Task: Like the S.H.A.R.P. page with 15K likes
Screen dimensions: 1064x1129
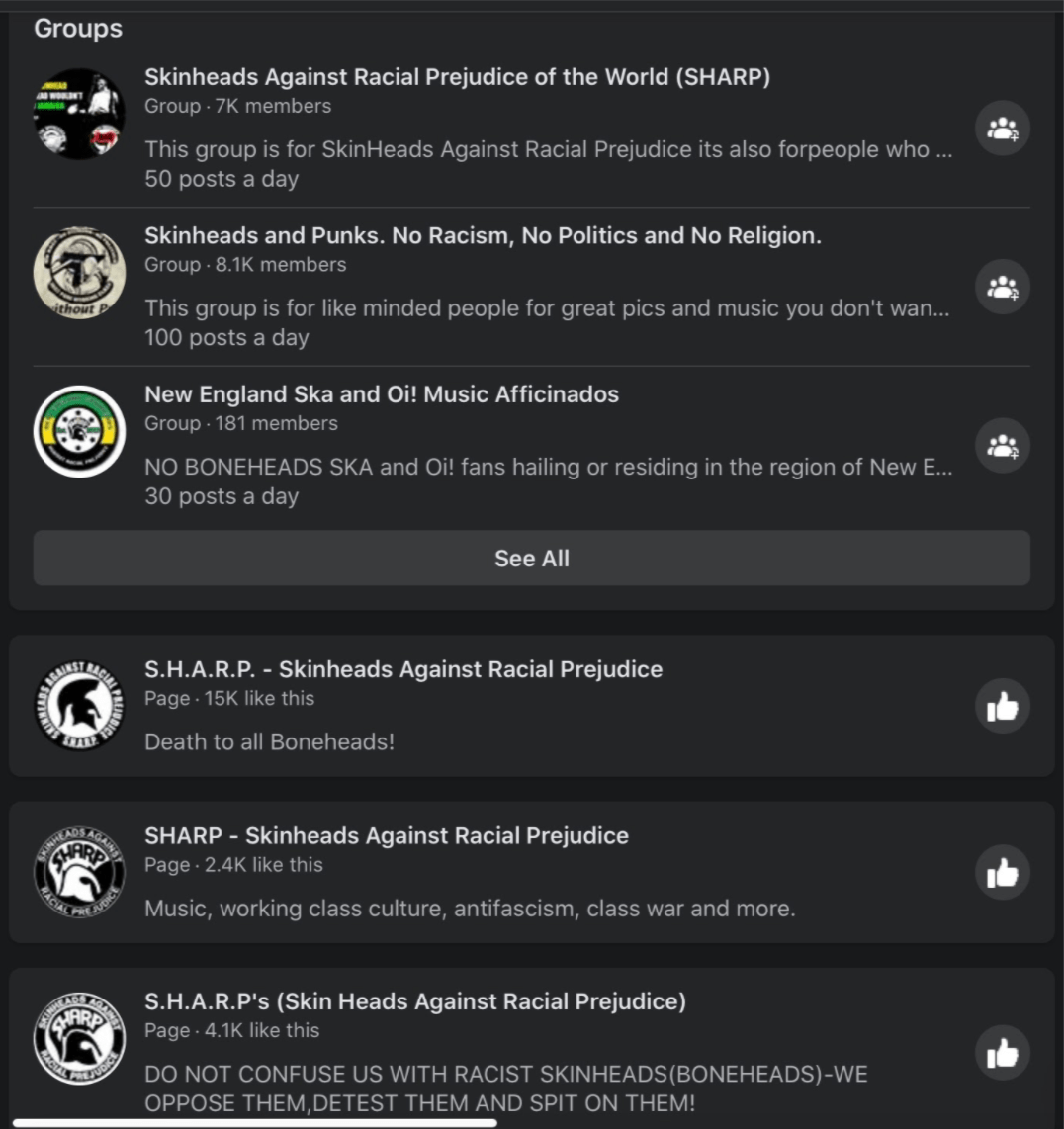Action: tap(1002, 707)
